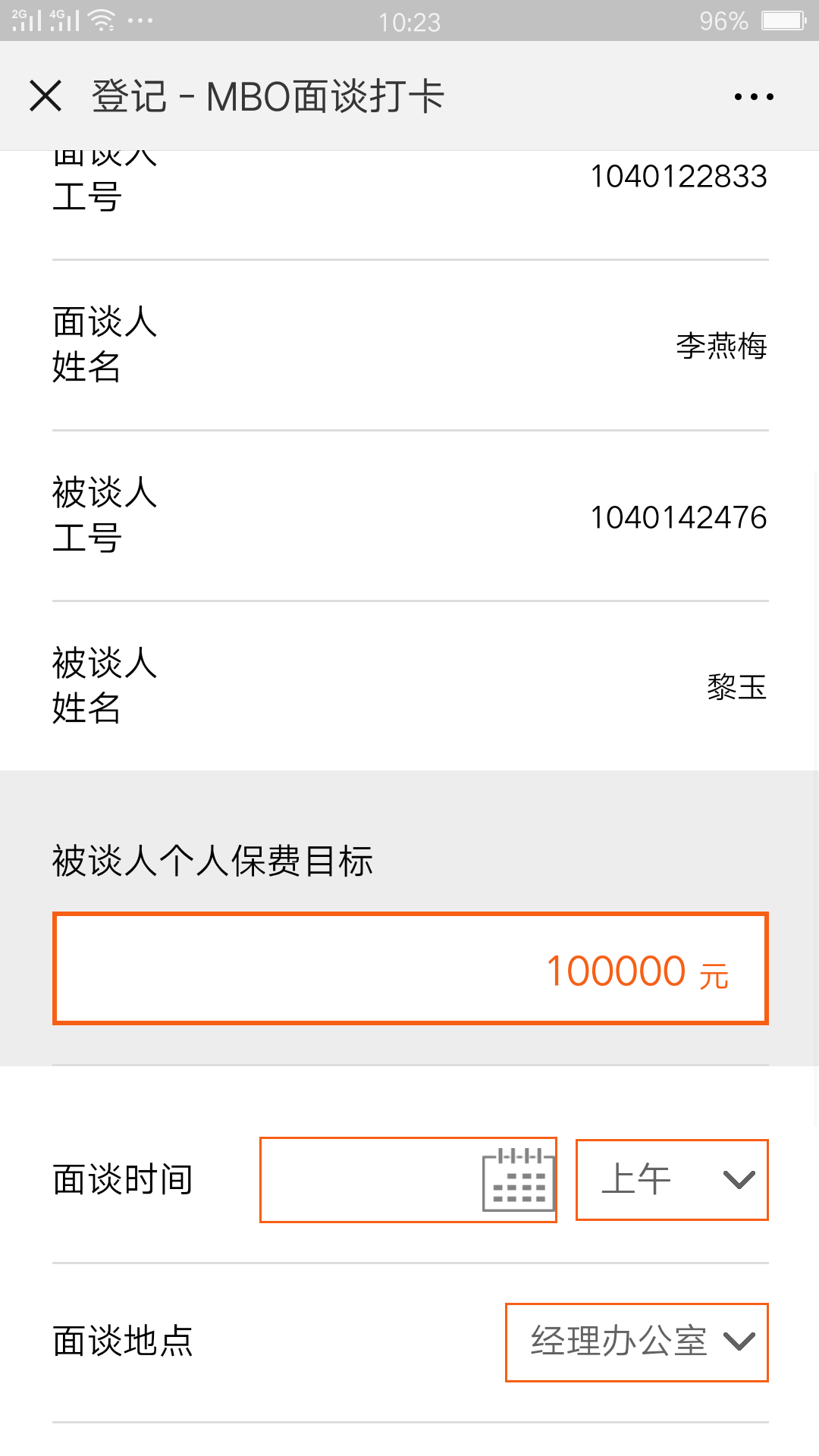Close the MBO面谈打卡 registration page
Viewport: 819px width, 1456px height.
(45, 96)
